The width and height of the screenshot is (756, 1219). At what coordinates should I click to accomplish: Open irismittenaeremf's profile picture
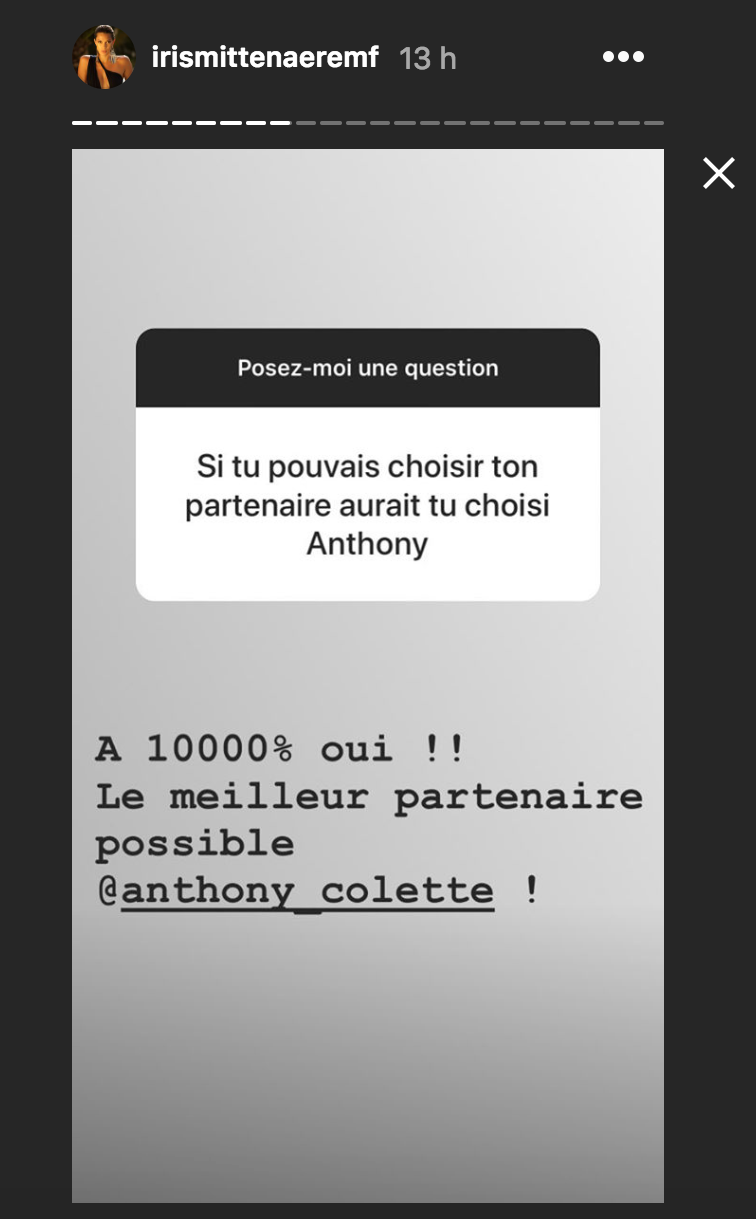pyautogui.click(x=104, y=58)
